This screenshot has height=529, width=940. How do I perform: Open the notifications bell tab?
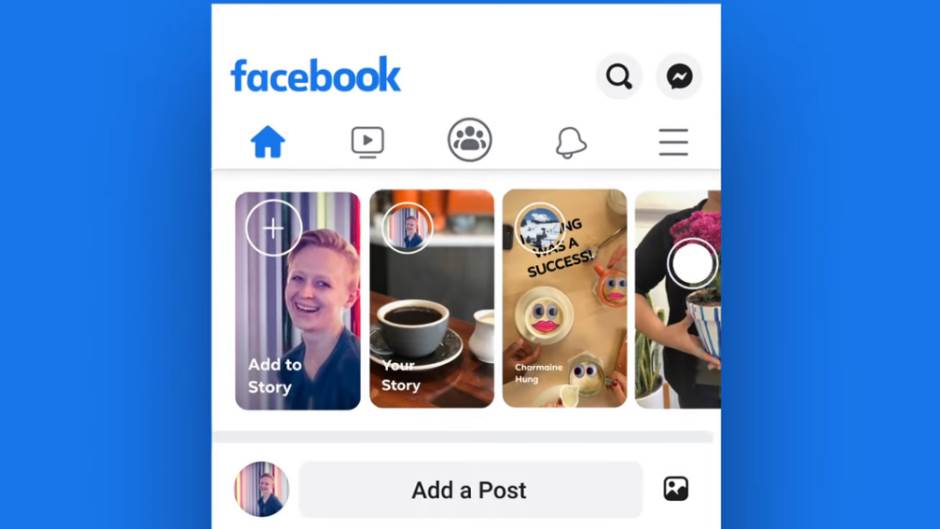[571, 142]
